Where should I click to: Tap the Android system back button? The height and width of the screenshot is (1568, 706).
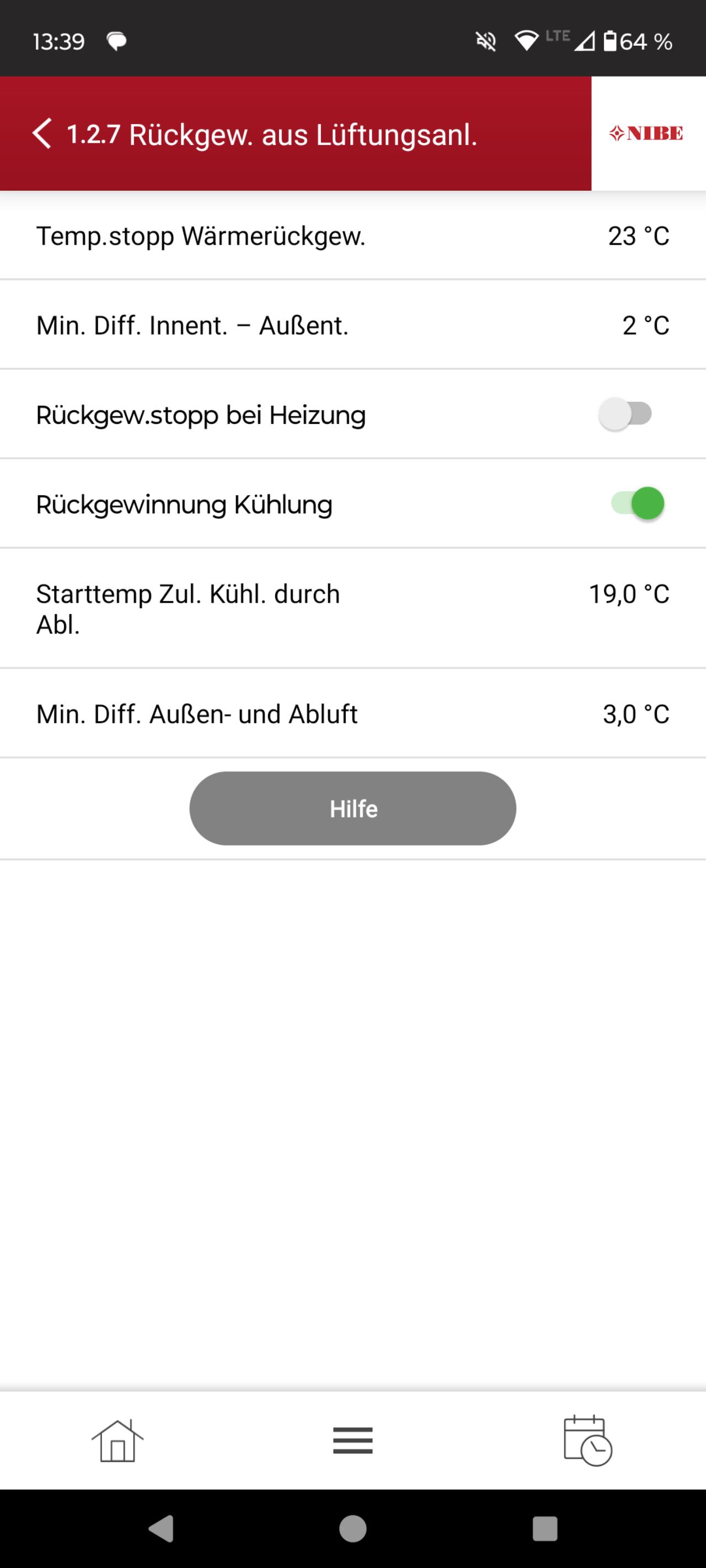coord(162,1528)
